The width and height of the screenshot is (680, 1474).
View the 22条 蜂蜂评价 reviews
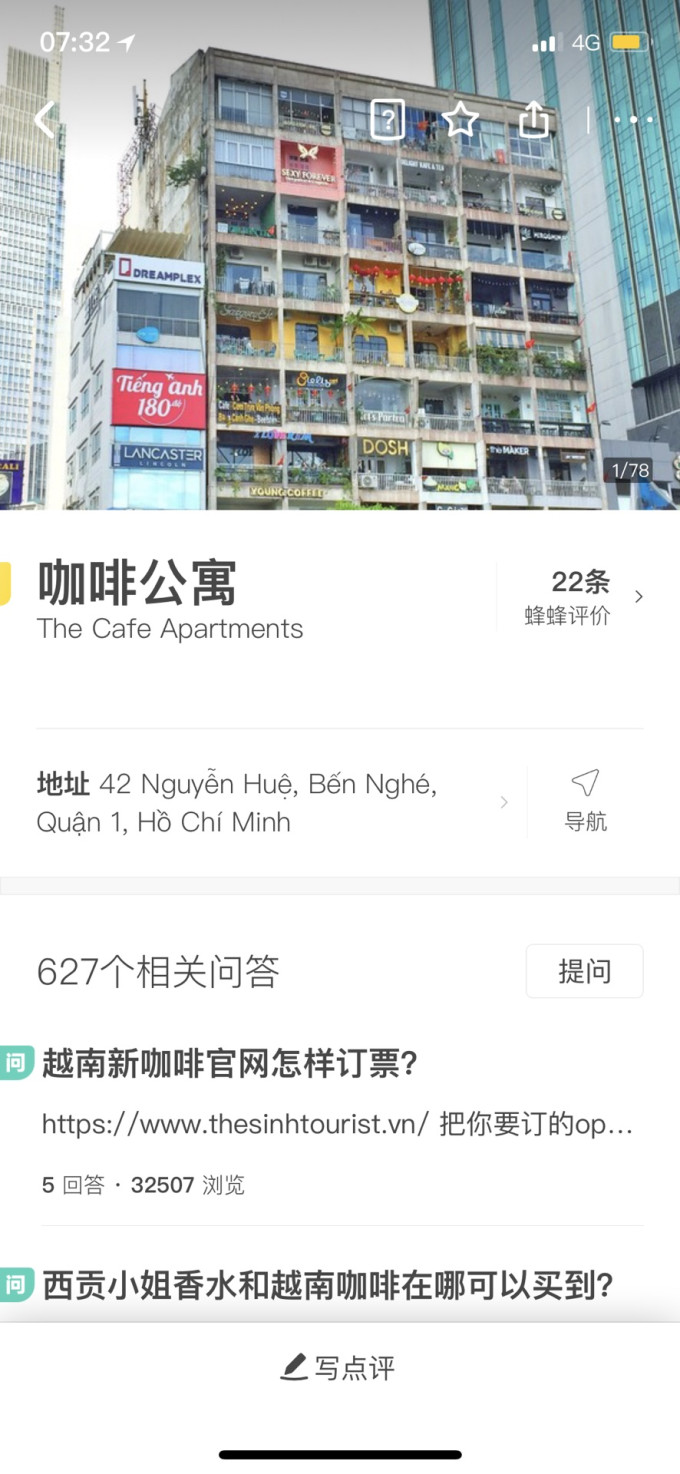point(580,597)
